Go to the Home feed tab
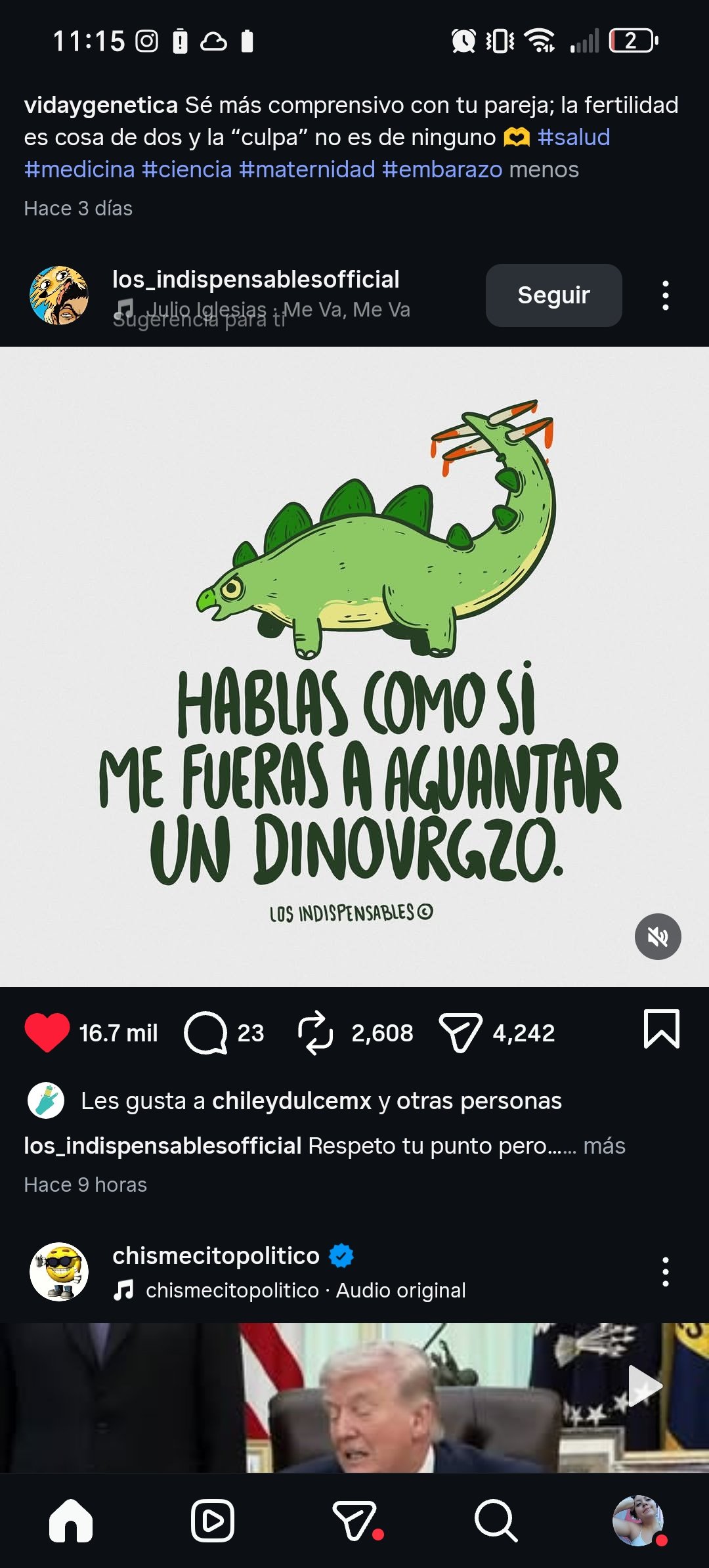 pos(71,1520)
